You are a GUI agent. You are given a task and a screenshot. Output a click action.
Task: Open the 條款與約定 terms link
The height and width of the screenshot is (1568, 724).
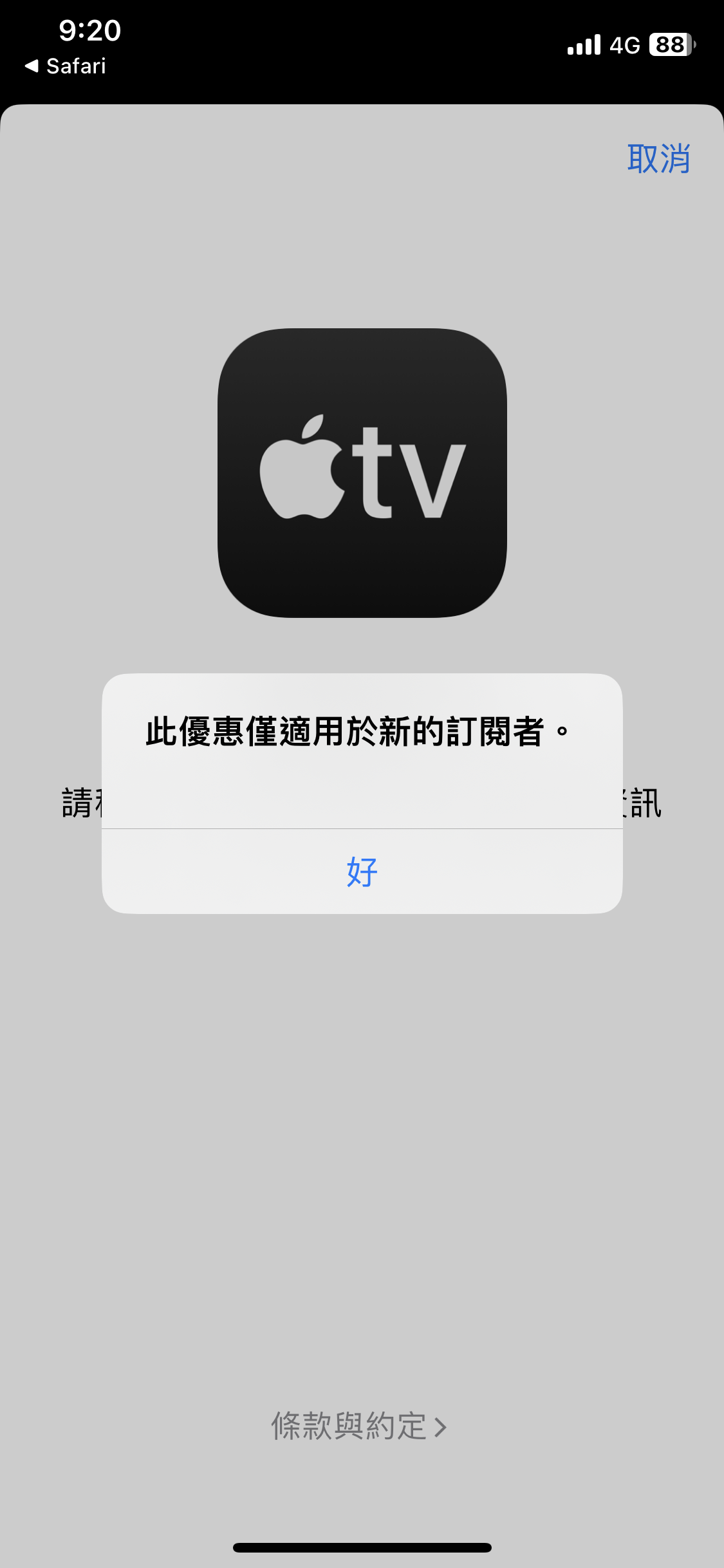[358, 1426]
